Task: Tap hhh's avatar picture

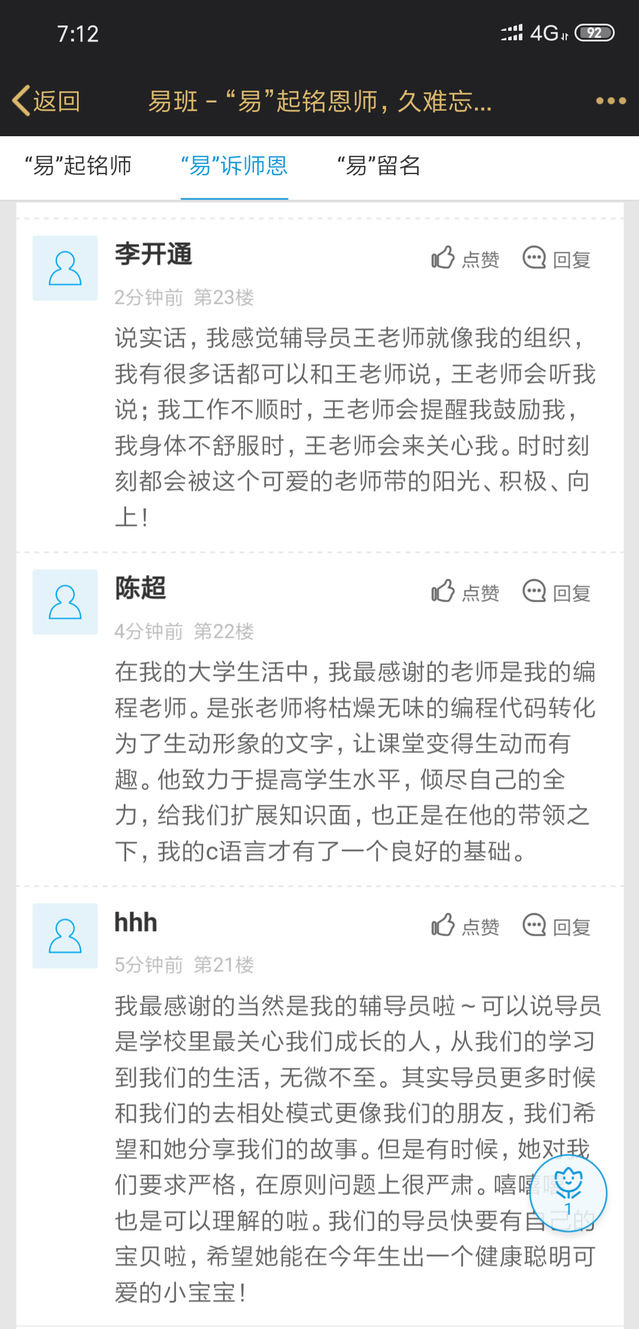Action: [x=65, y=936]
